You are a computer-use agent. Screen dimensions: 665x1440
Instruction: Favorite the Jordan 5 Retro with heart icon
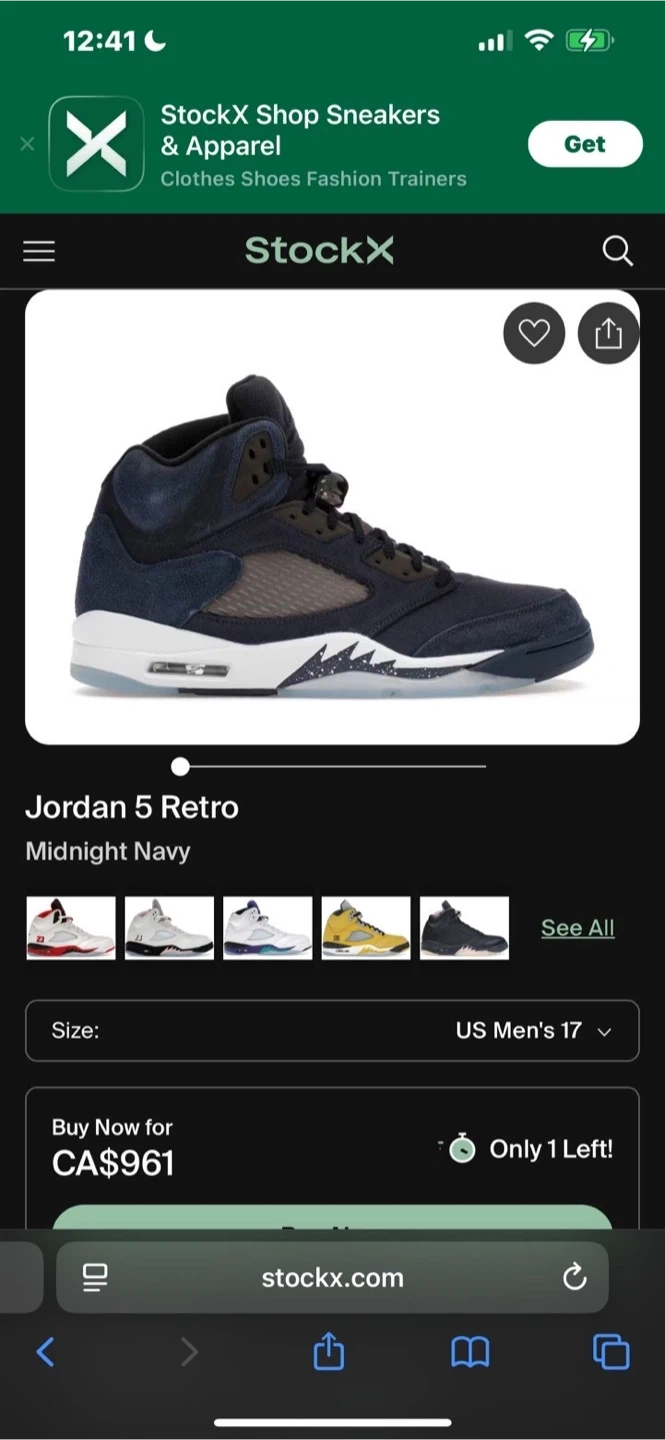(x=533, y=333)
